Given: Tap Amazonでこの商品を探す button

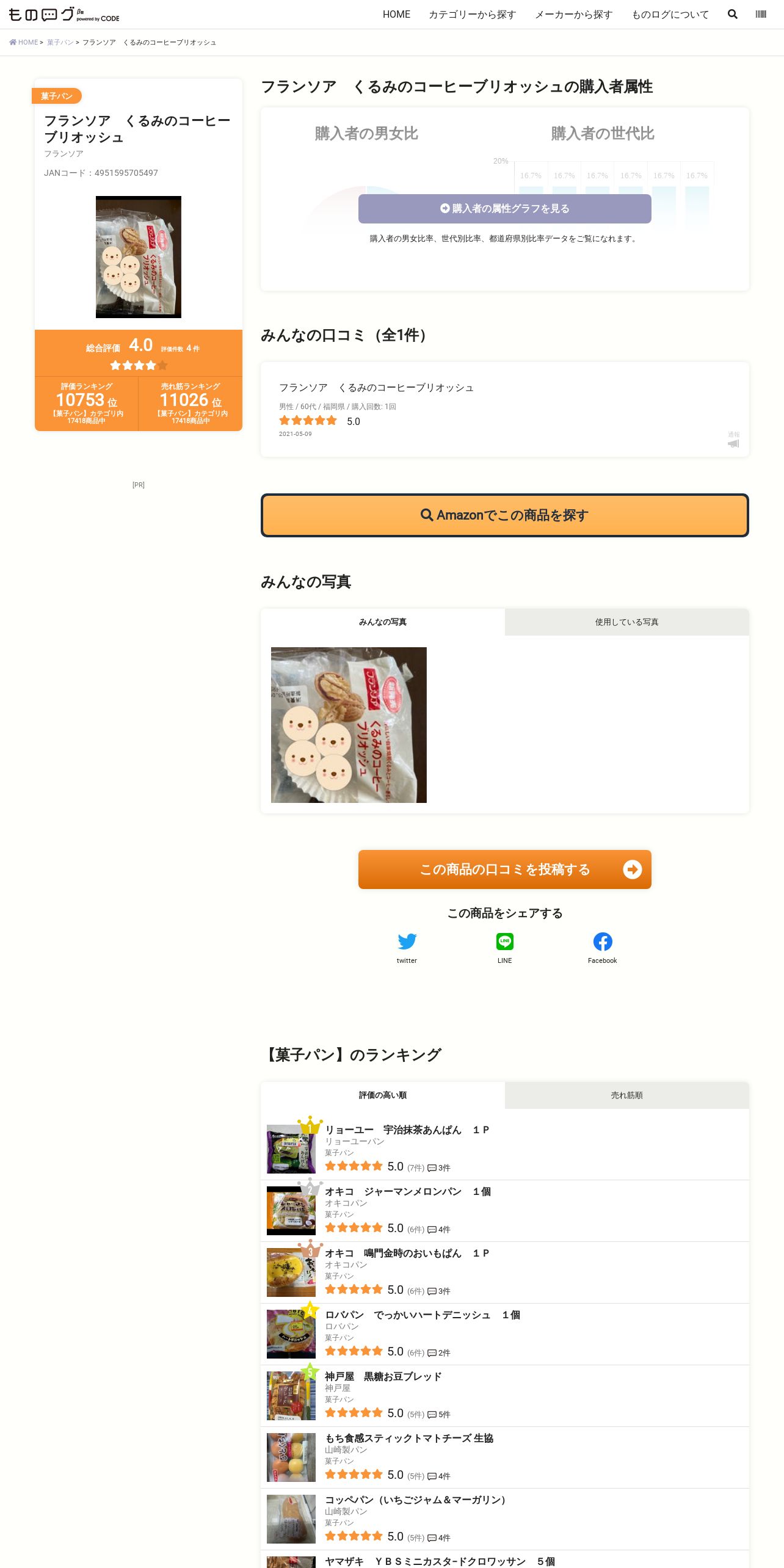Looking at the screenshot, I should pos(505,515).
